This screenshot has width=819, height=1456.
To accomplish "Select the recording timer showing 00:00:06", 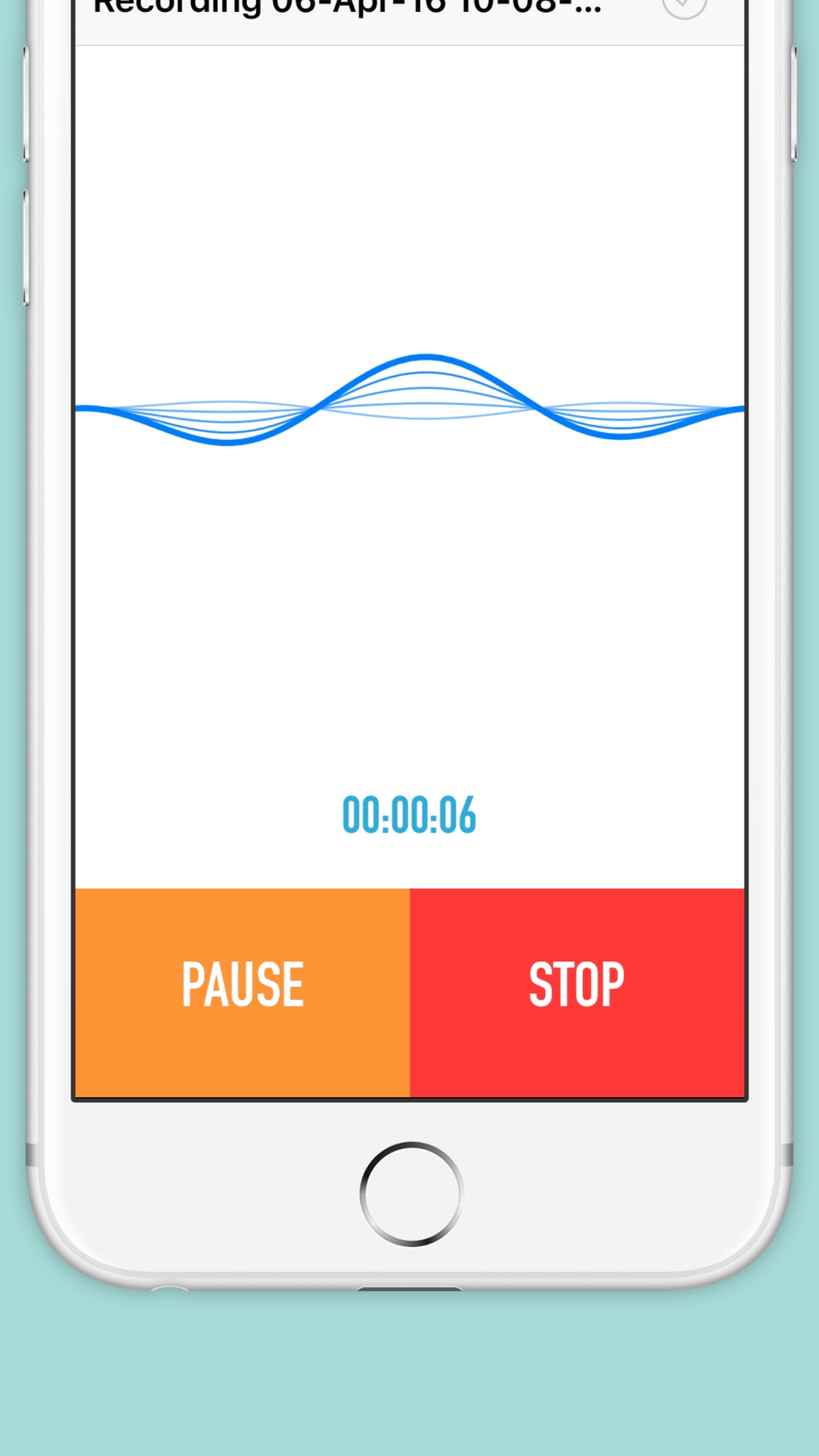I will [x=409, y=814].
